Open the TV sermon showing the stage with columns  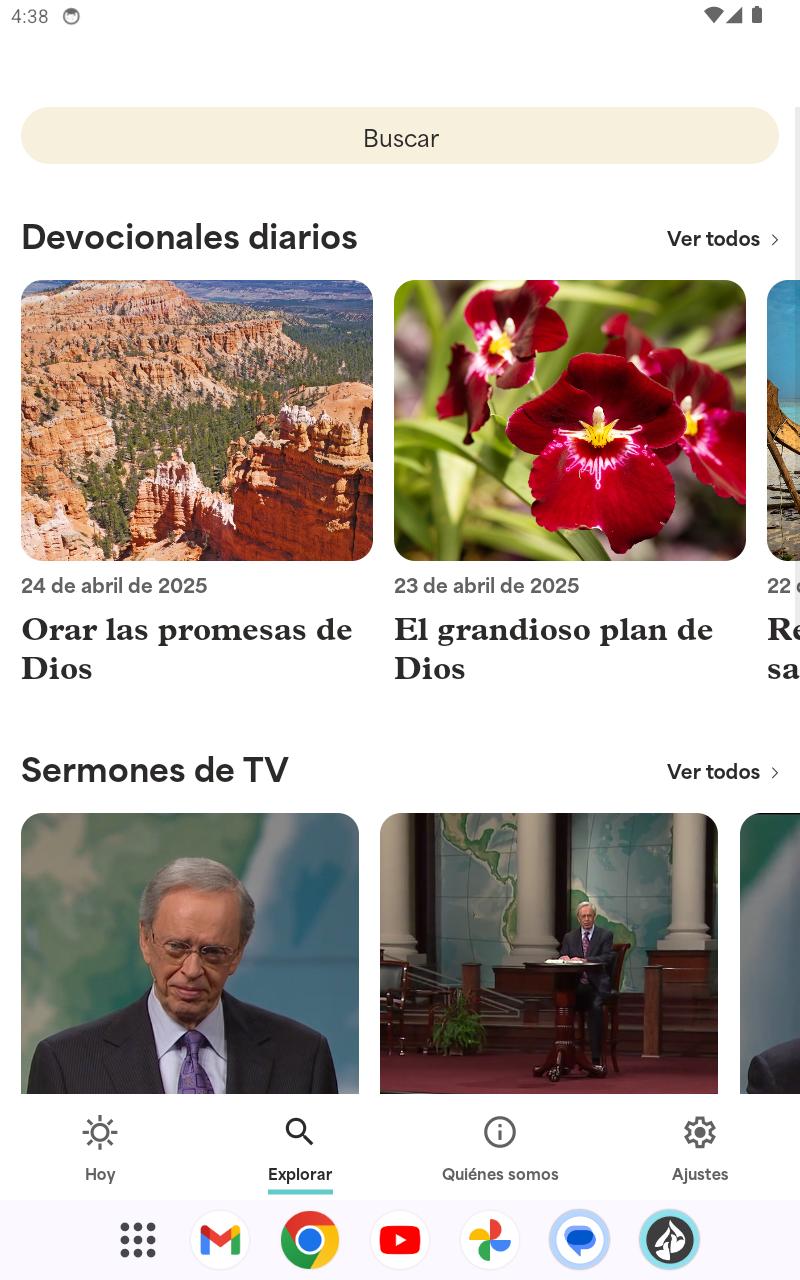click(549, 953)
